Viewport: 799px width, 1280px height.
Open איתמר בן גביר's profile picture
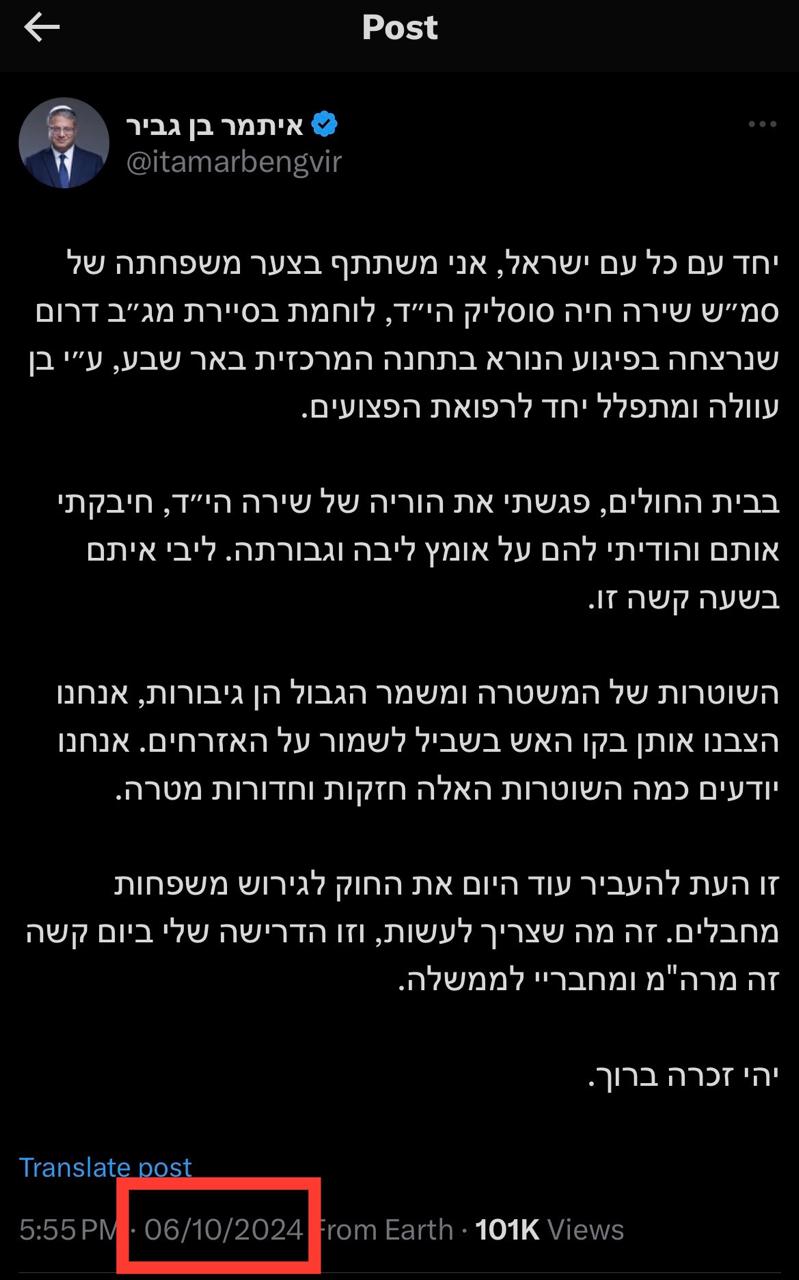tap(64, 143)
